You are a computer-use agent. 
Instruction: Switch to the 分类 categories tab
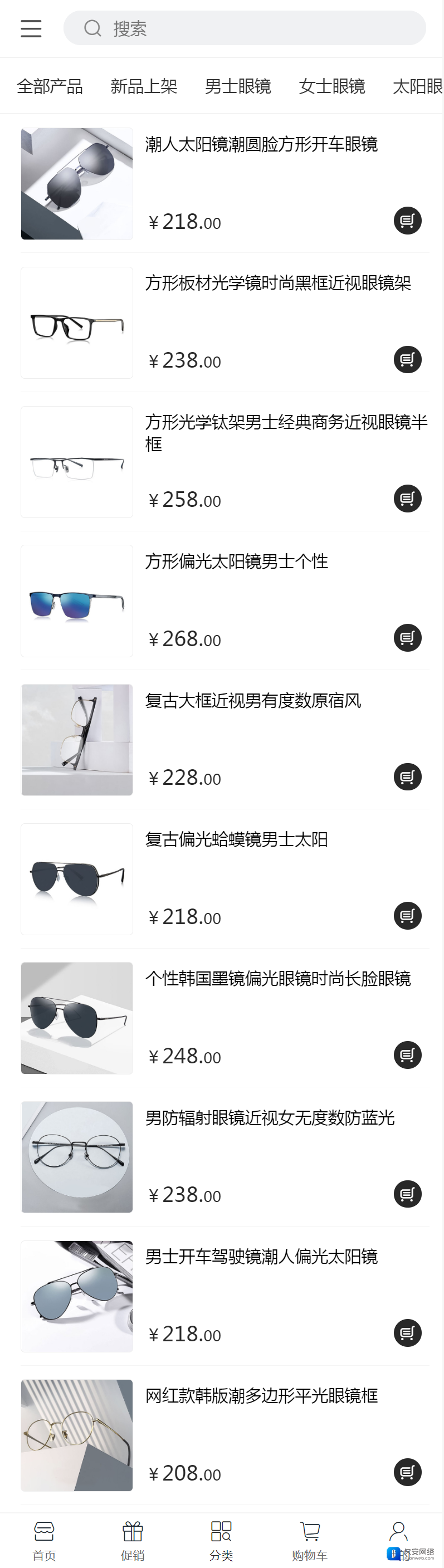[x=221, y=1540]
